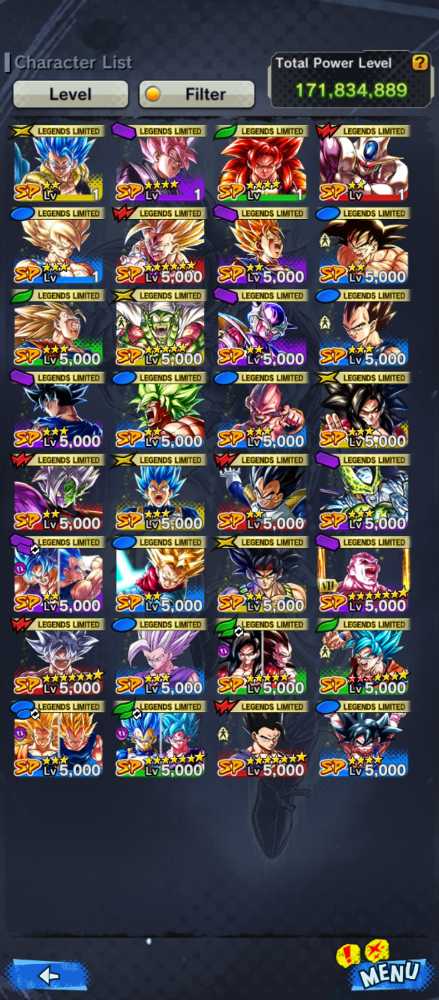Tap the Level sort button

(70, 94)
